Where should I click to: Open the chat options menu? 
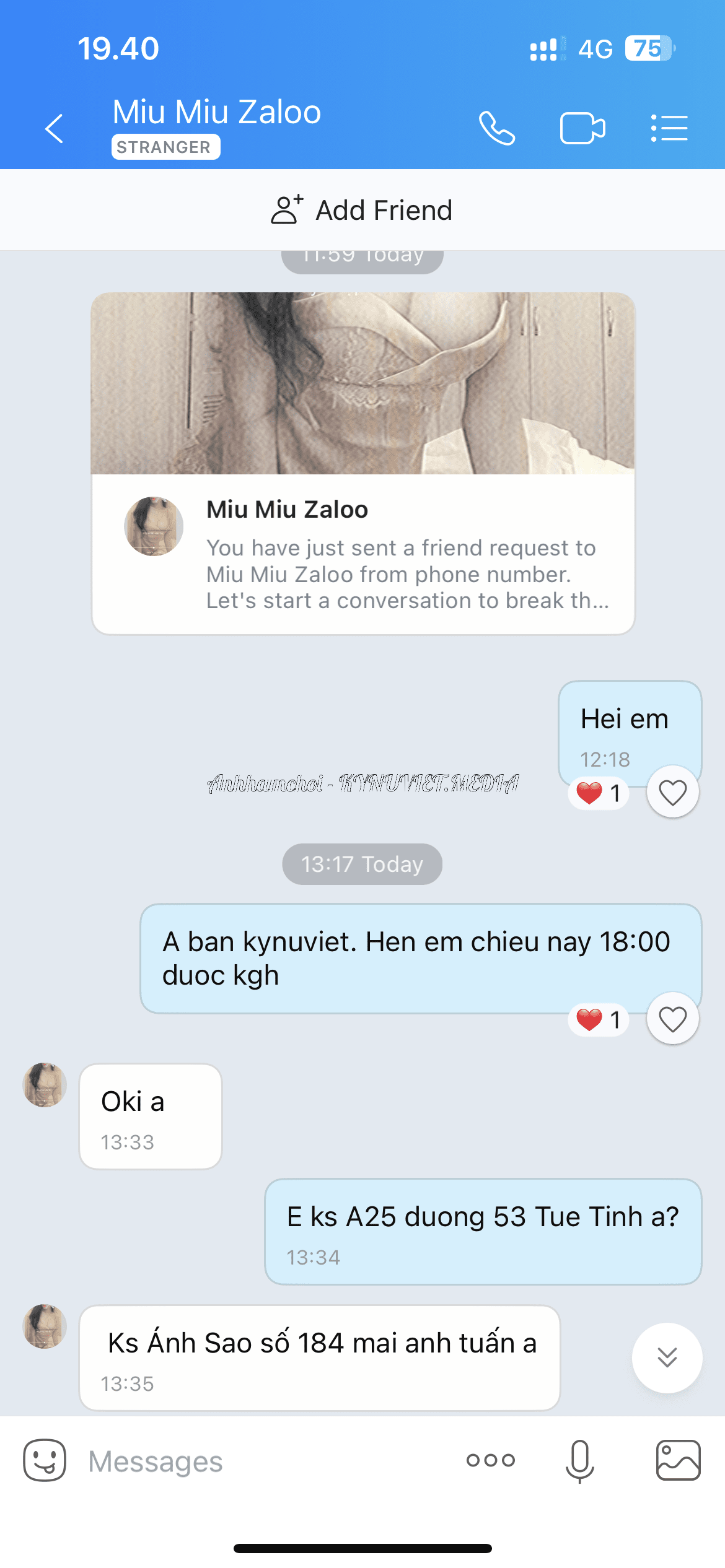coord(669,128)
